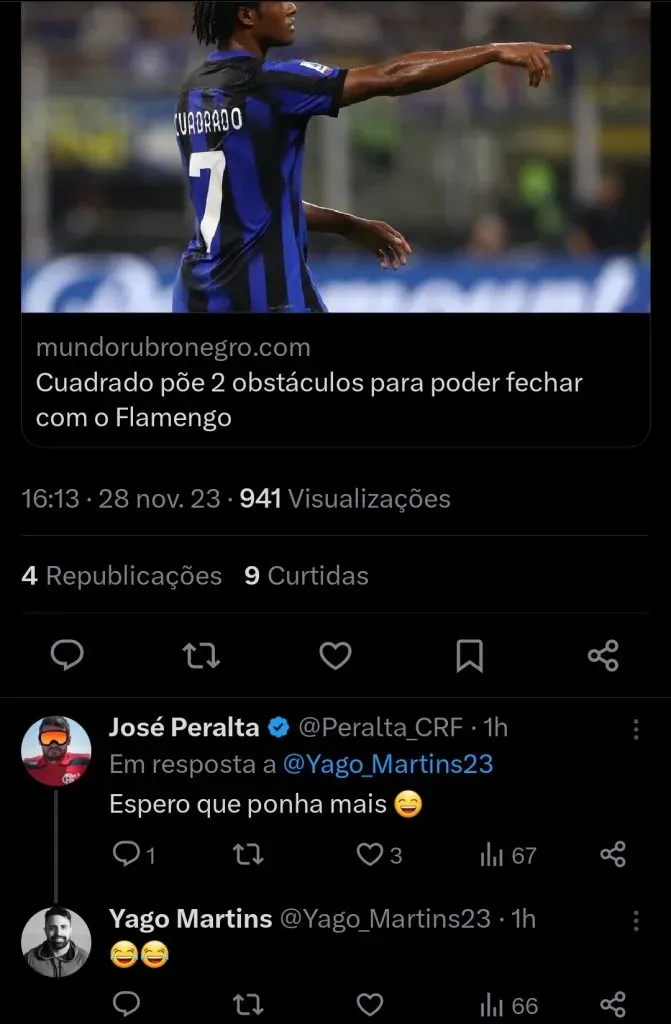
Task: Open the mundorubronegro.com article card
Action: (x=335, y=385)
